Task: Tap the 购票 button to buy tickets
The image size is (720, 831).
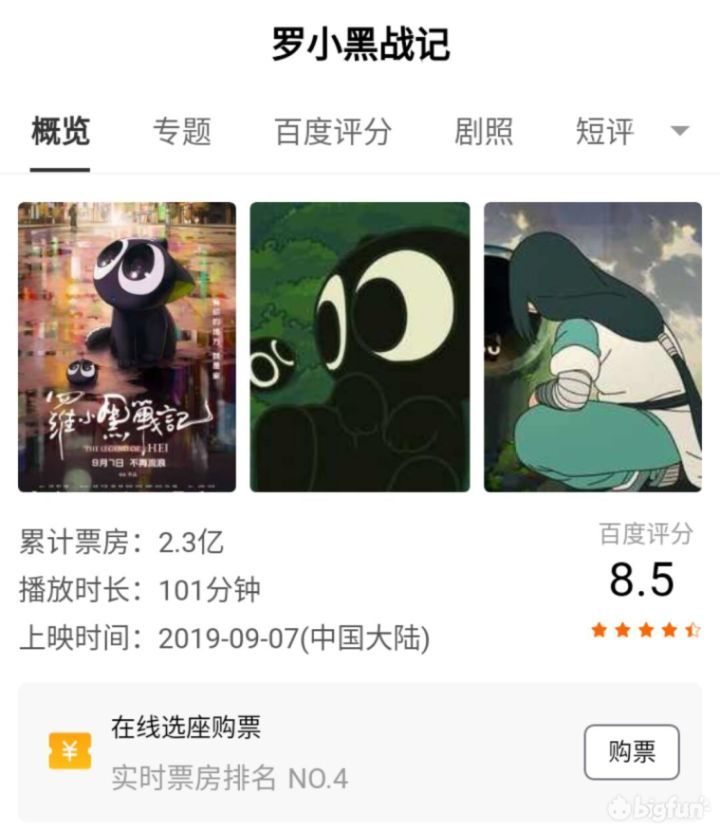Action: pos(631,752)
